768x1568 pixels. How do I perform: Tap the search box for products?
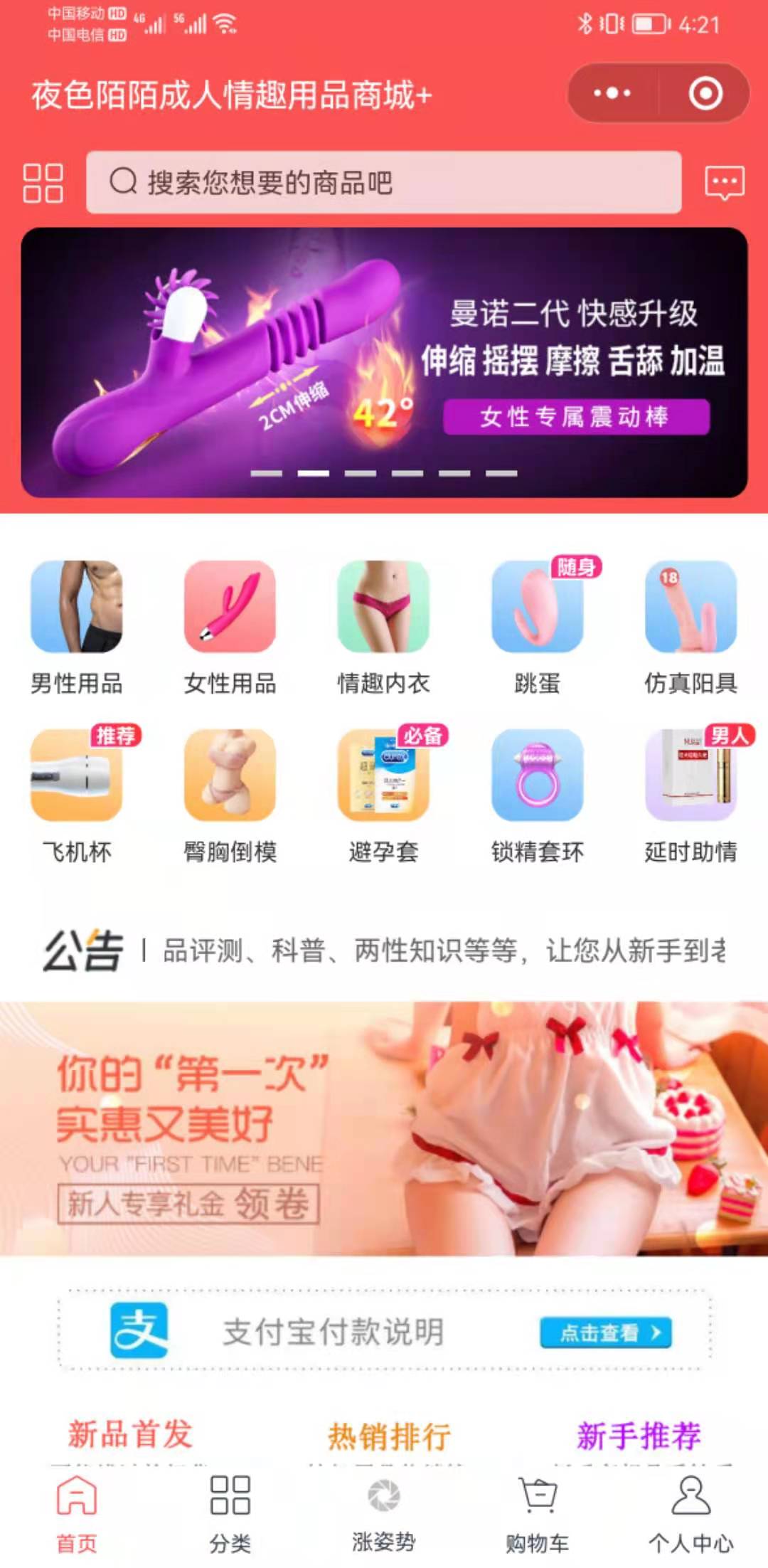pyautogui.click(x=384, y=183)
